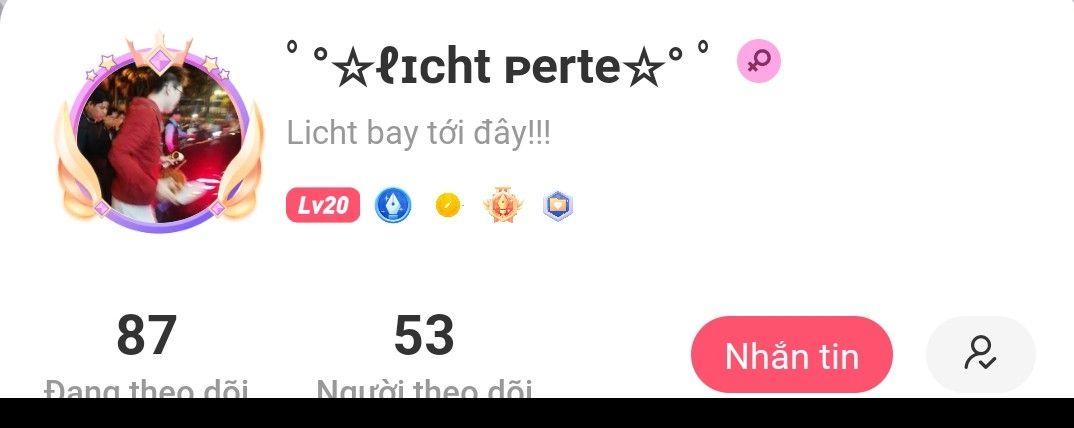Tap the orange medal badge
The height and width of the screenshot is (428, 1074).
point(500,206)
